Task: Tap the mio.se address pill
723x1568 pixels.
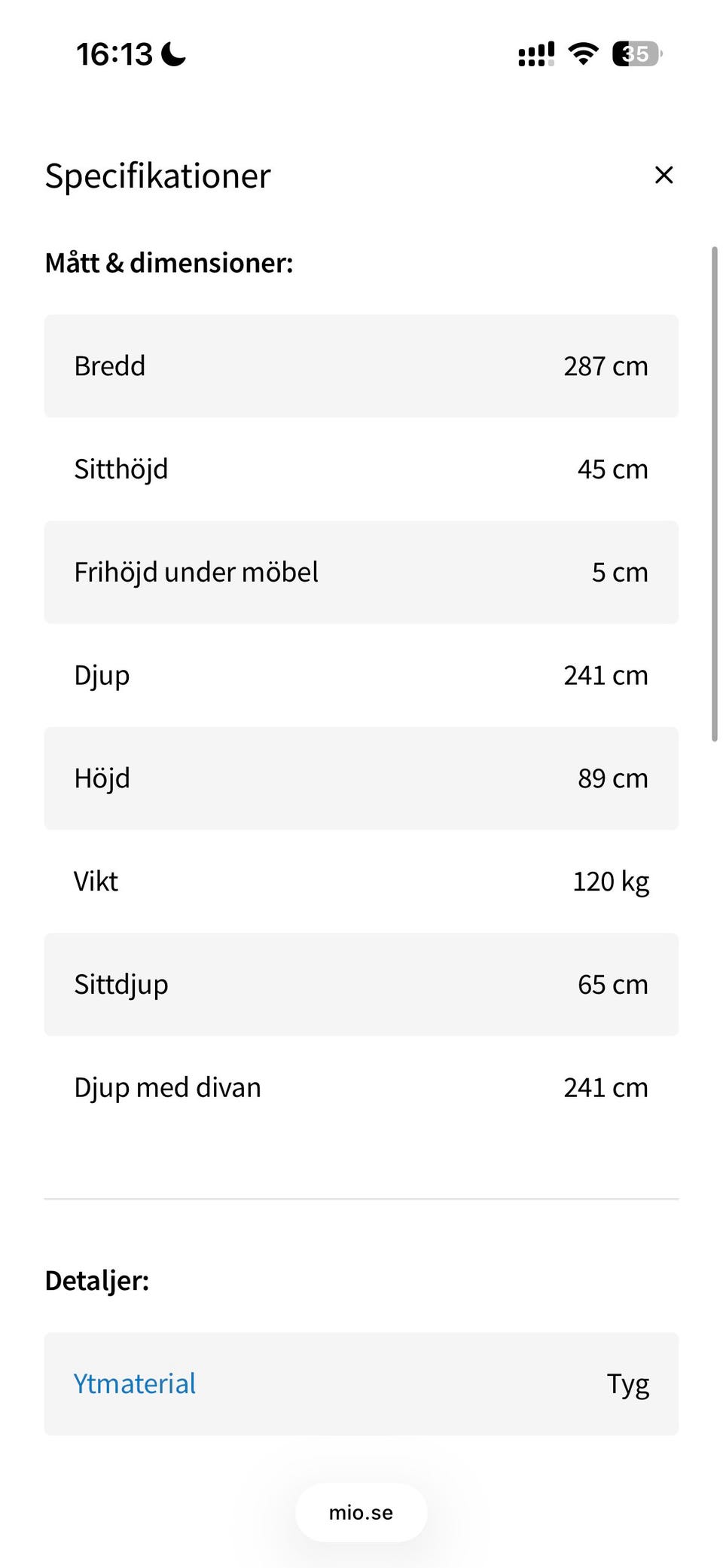Action: (361, 1512)
